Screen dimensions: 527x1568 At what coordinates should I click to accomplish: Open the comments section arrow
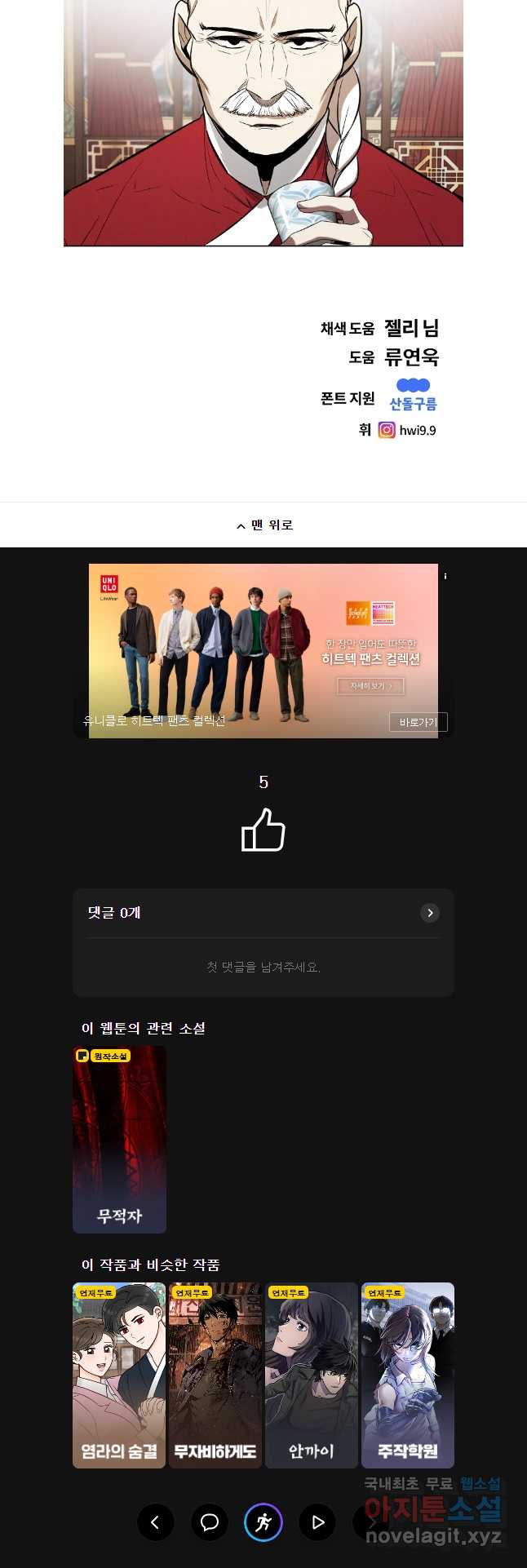pyautogui.click(x=430, y=913)
